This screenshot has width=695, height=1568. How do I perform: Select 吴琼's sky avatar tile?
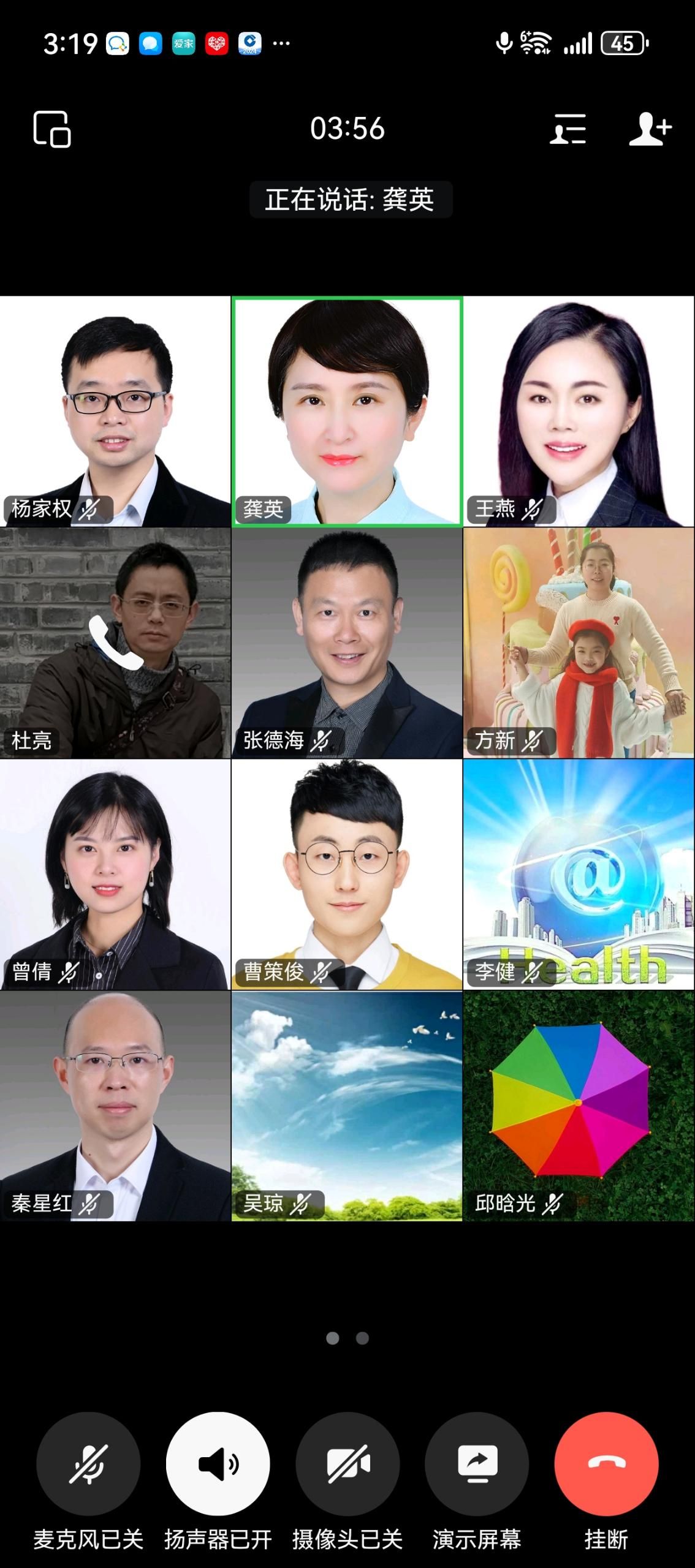[x=347, y=1106]
